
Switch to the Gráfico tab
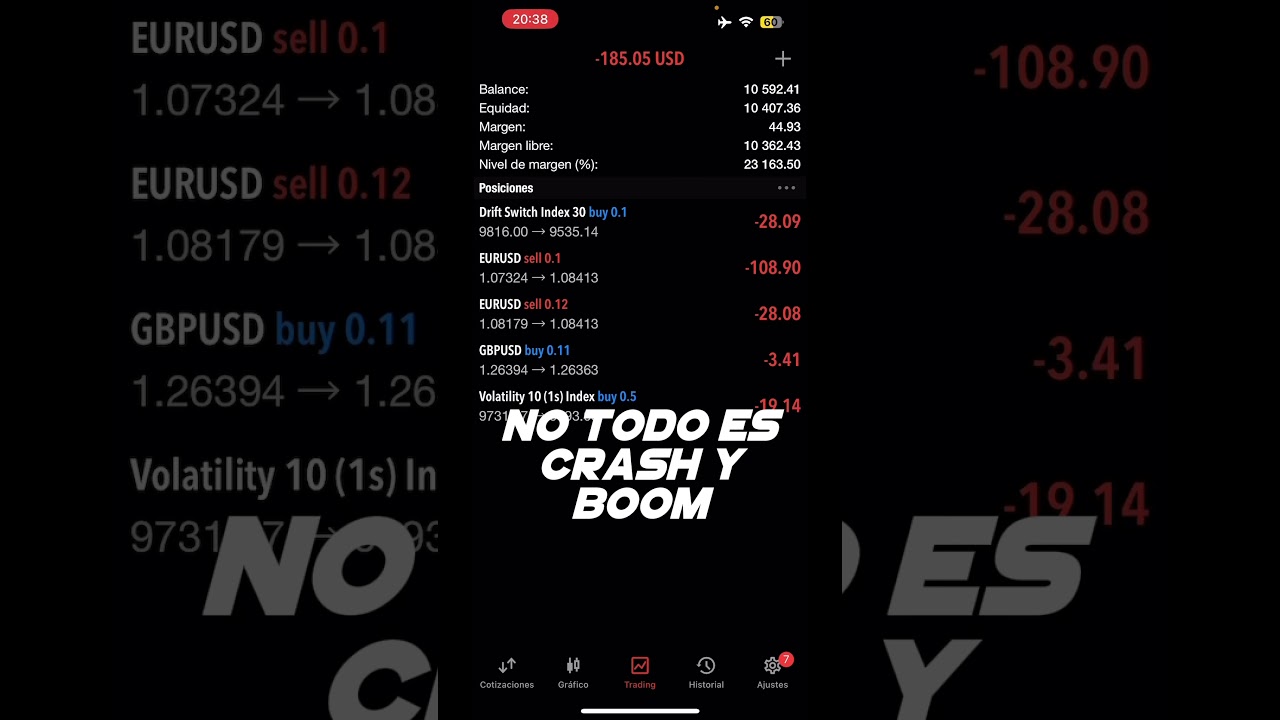[x=573, y=673]
